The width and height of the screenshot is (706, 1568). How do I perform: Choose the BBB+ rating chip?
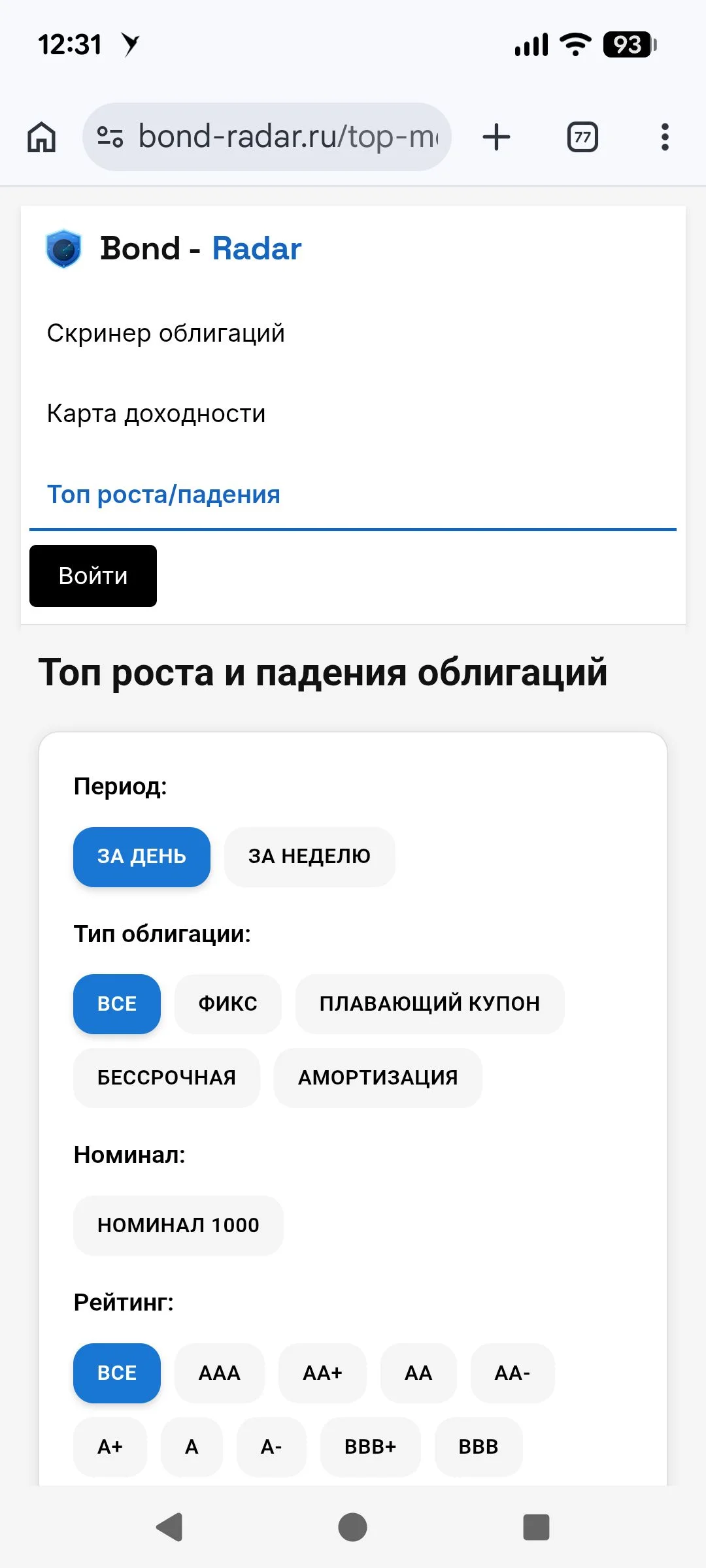click(x=371, y=1446)
